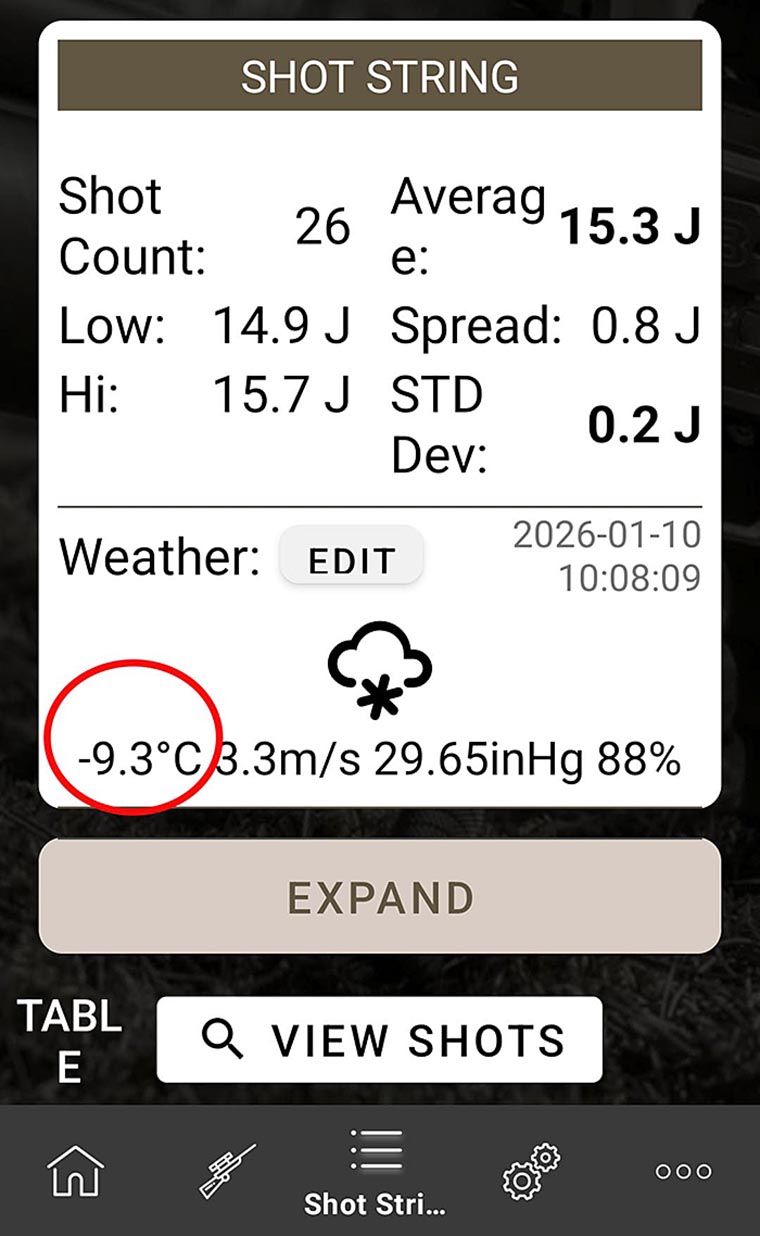Open the more options tab
Screen dimensions: 760x1236
[x=683, y=1171]
